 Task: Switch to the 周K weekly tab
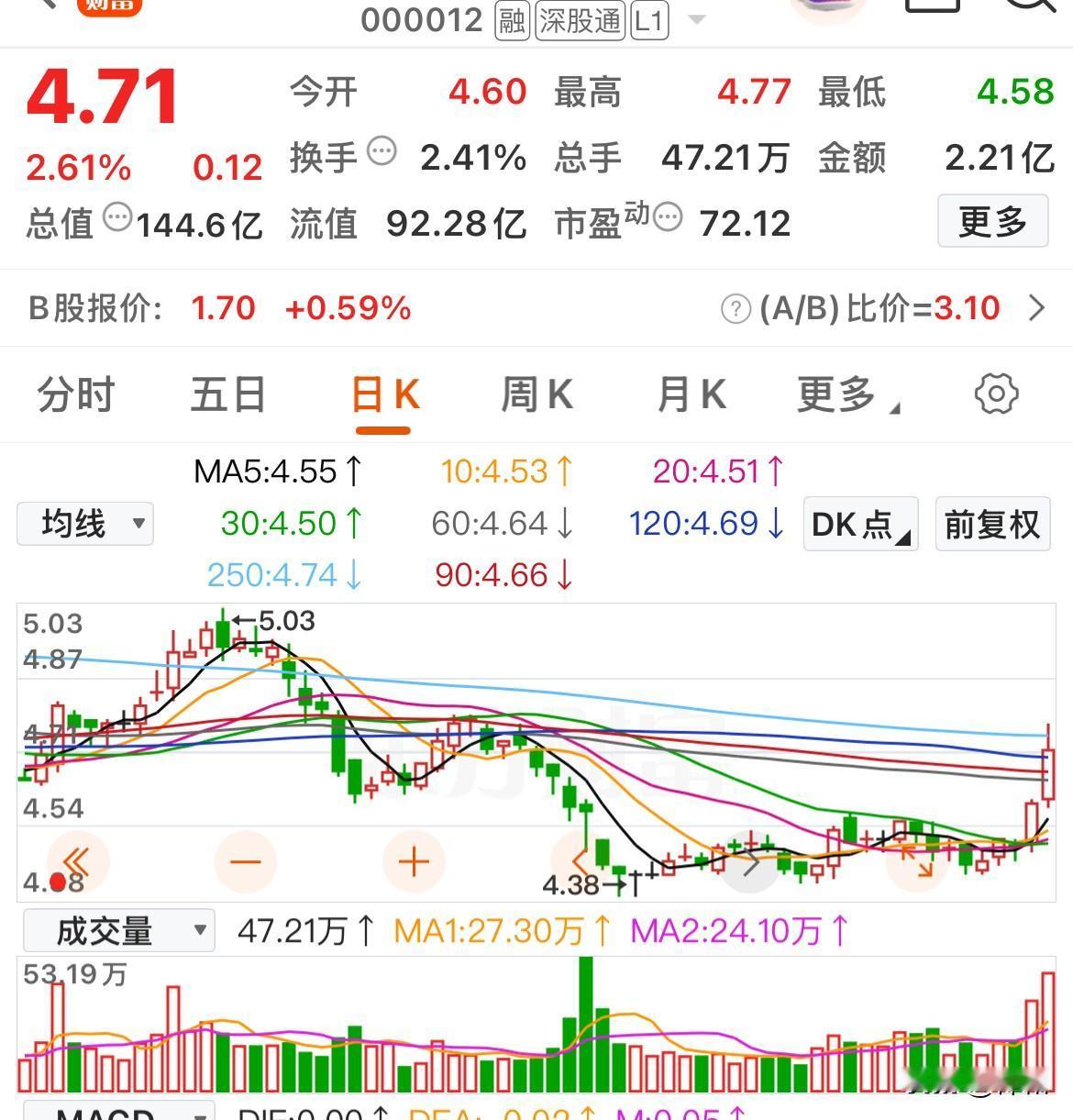click(536, 394)
